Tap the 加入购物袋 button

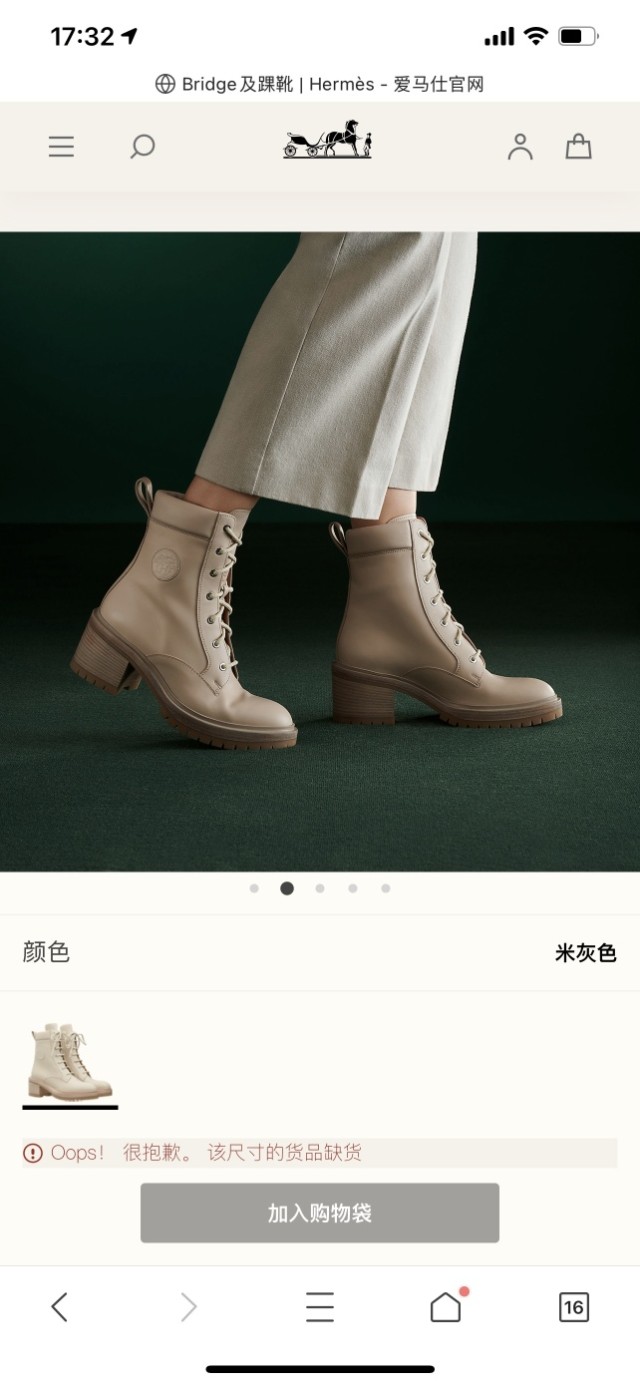coord(319,1213)
